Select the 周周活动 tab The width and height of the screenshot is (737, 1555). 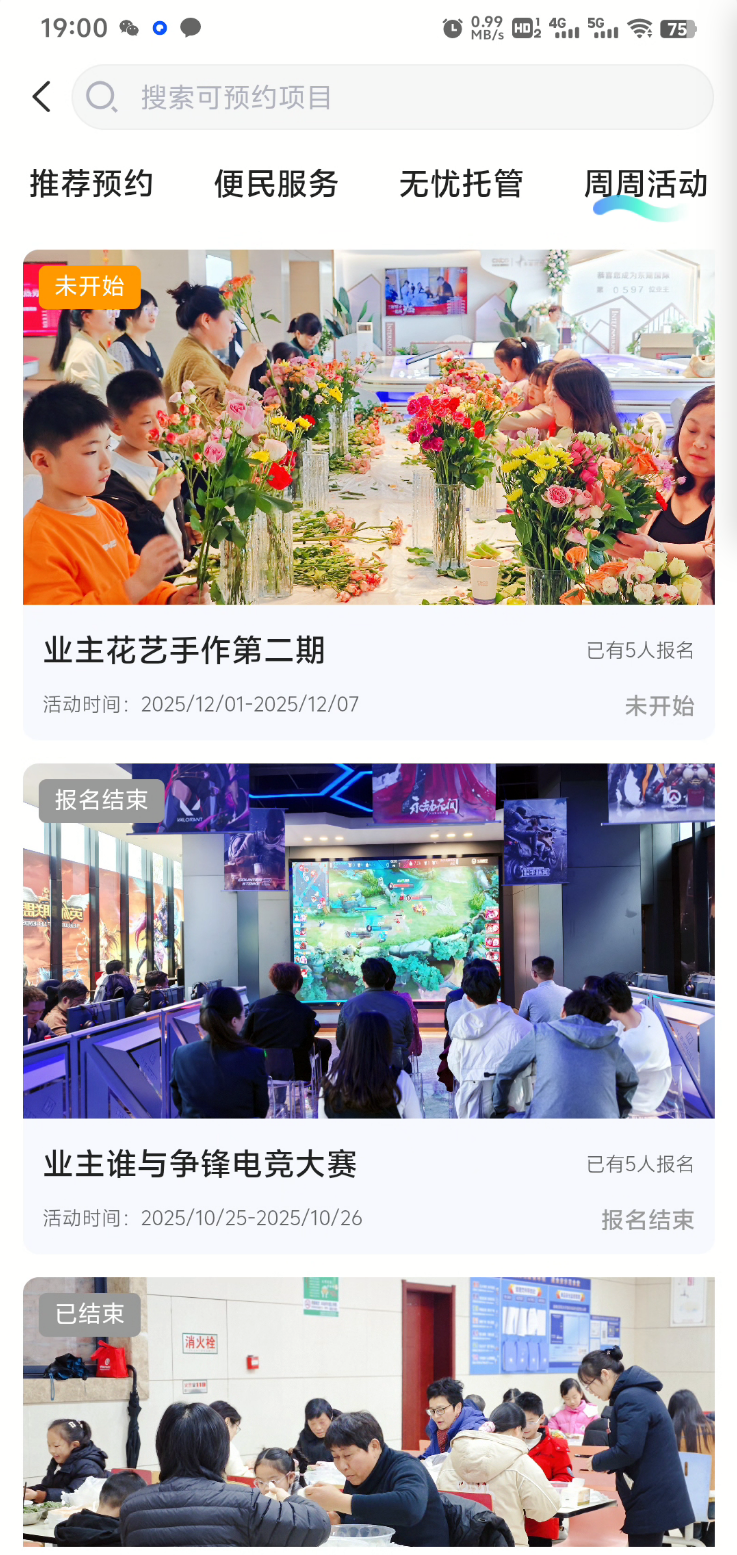(x=645, y=184)
